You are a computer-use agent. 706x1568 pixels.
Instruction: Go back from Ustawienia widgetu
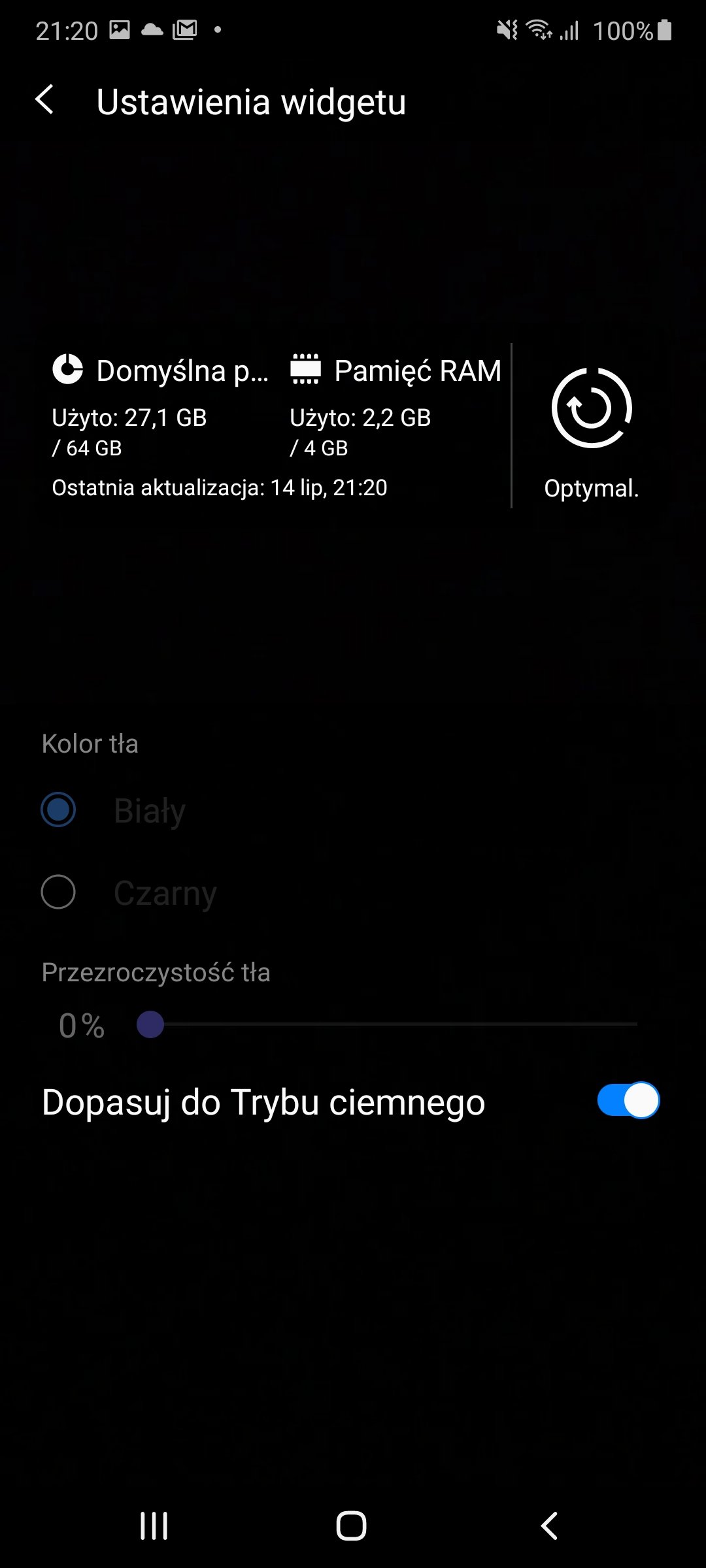[x=44, y=101]
